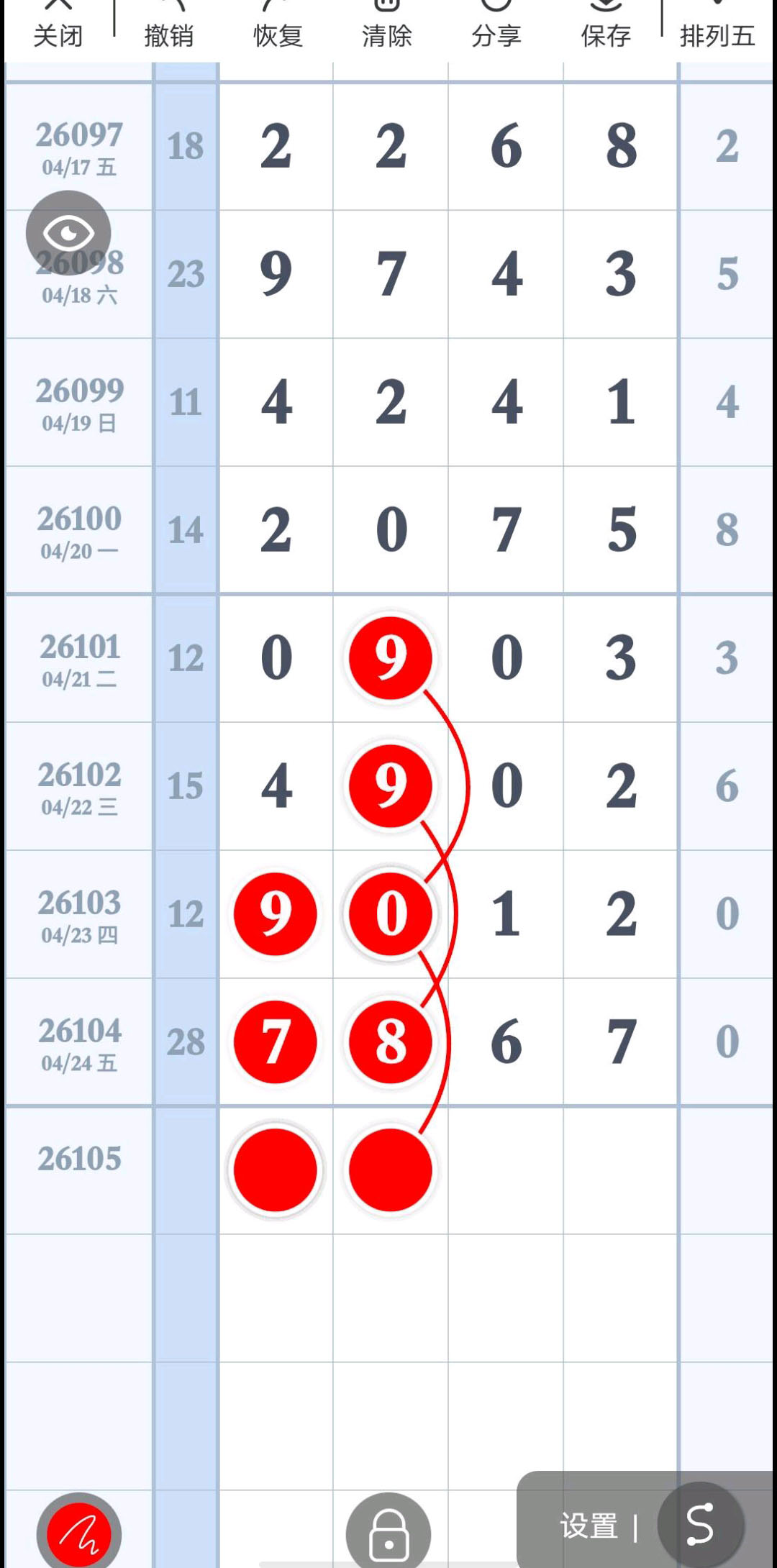Tap the red circle on 8 in row 26104
The width and height of the screenshot is (777, 1568).
391,1041
